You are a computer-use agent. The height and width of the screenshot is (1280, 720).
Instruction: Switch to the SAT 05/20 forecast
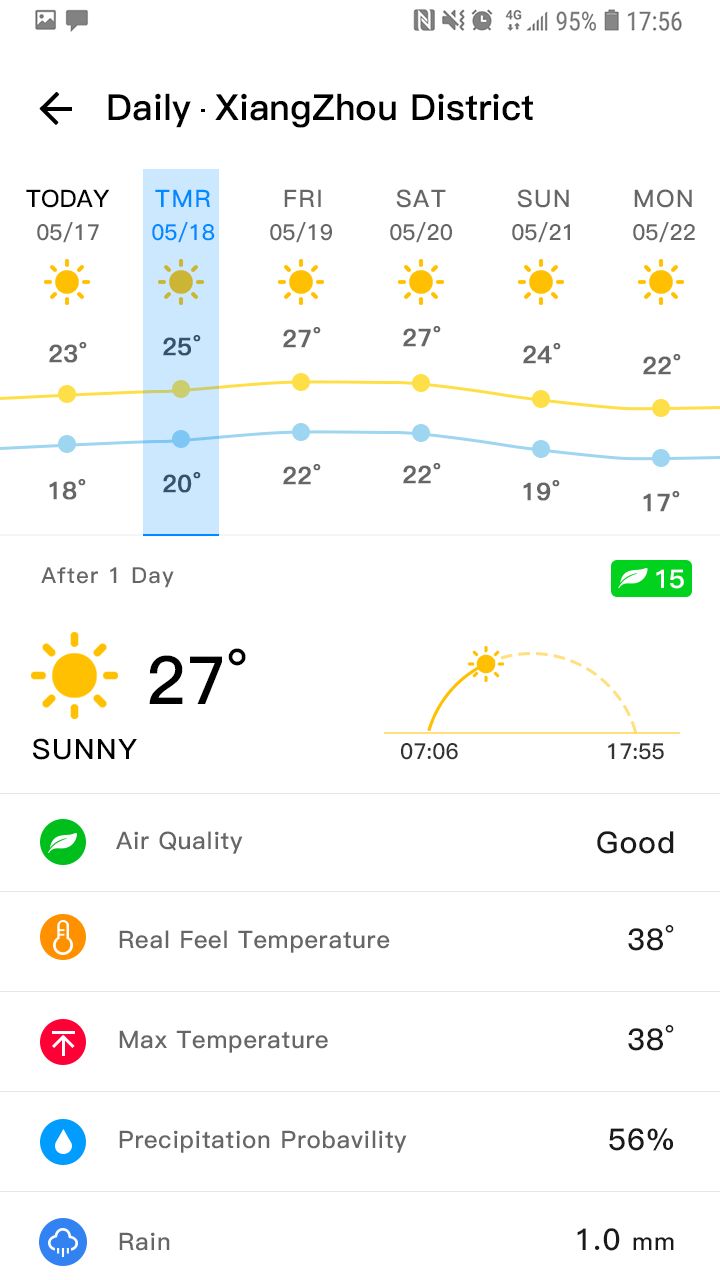(421, 352)
